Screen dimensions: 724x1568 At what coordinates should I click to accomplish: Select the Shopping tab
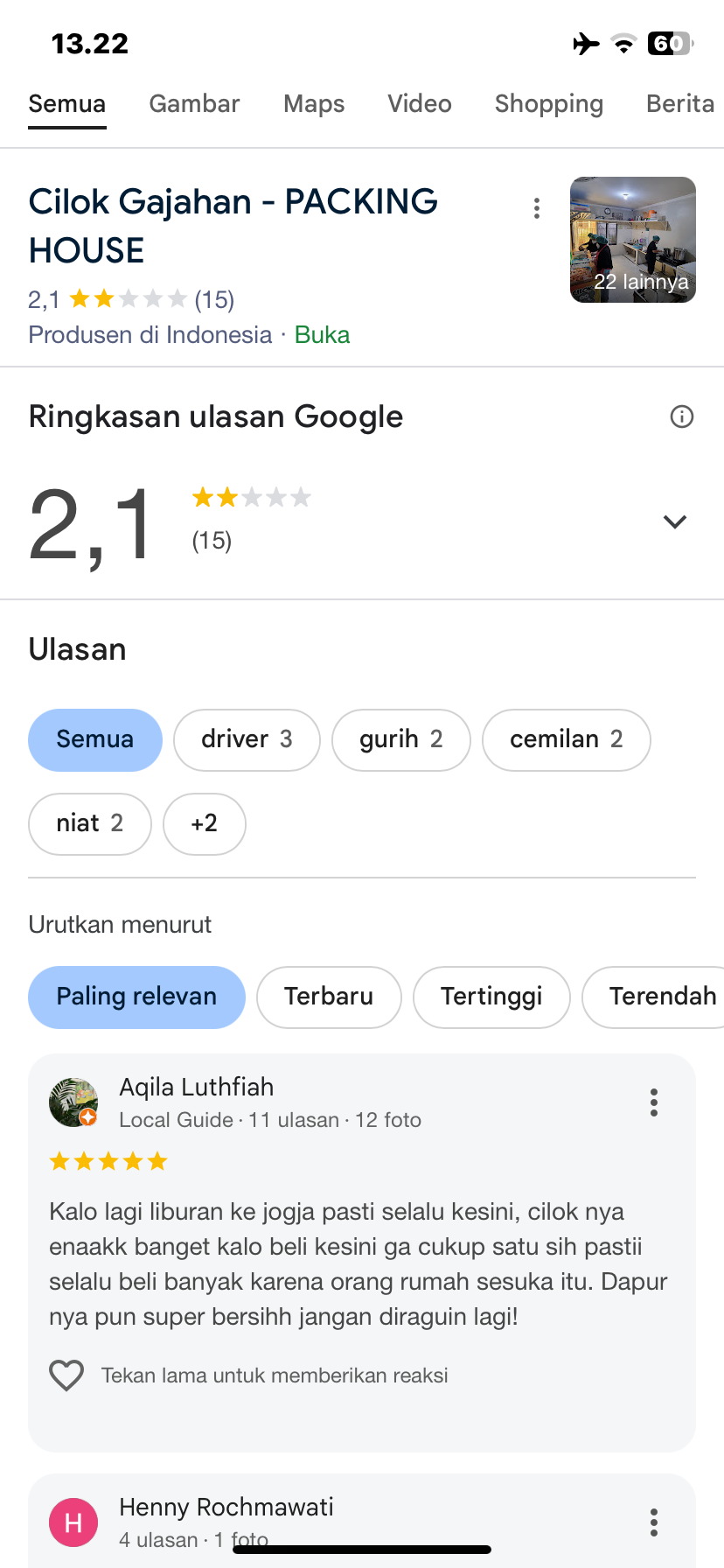pyautogui.click(x=549, y=104)
